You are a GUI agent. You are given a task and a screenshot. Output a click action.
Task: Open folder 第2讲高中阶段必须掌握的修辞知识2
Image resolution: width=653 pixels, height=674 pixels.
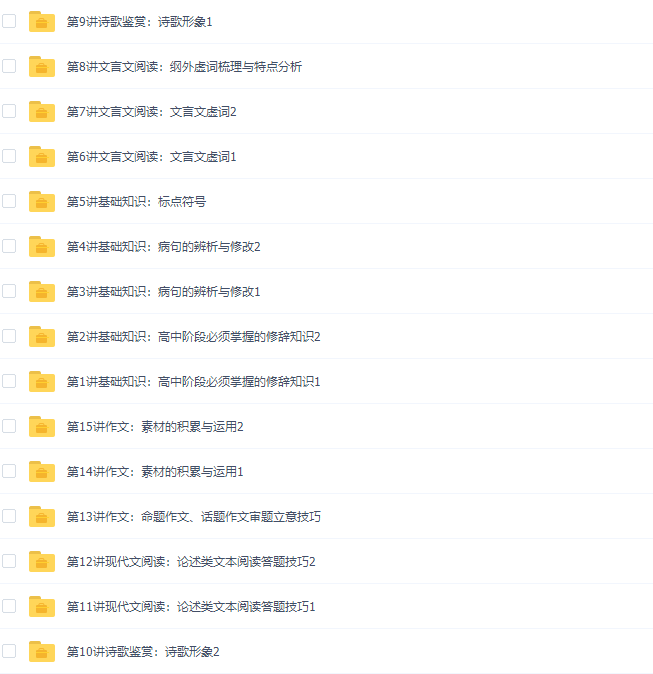(193, 336)
